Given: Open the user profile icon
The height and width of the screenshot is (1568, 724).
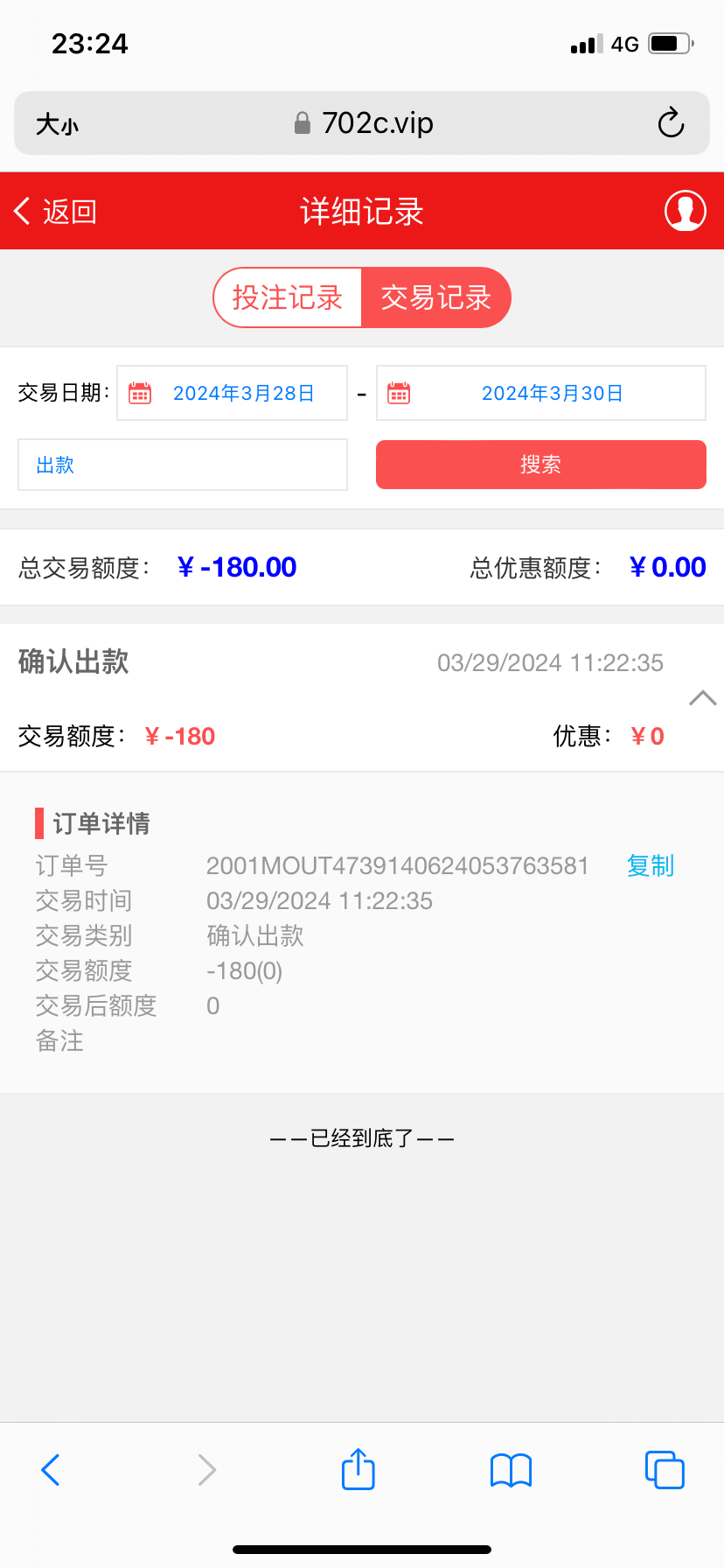Looking at the screenshot, I should [x=685, y=211].
